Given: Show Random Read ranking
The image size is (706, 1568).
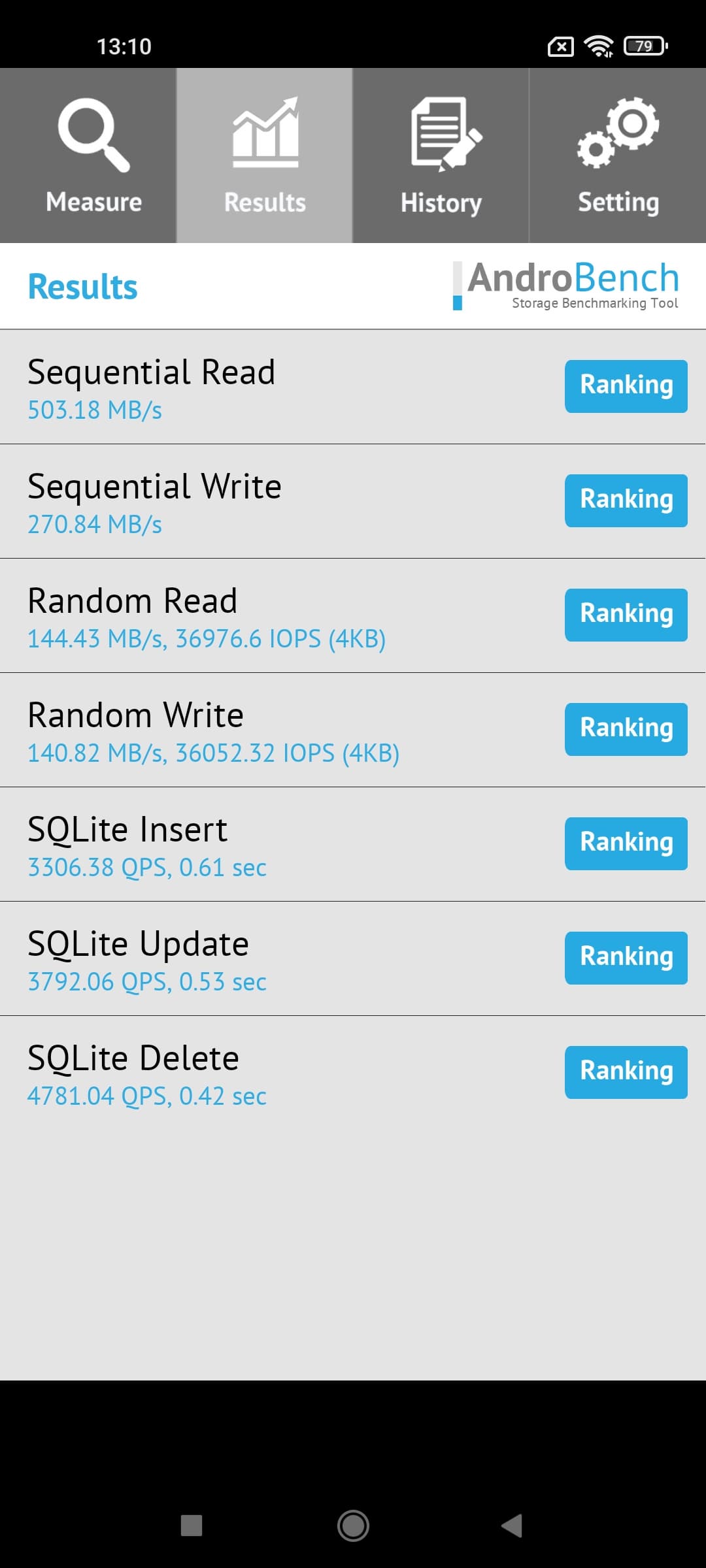Looking at the screenshot, I should [626, 615].
